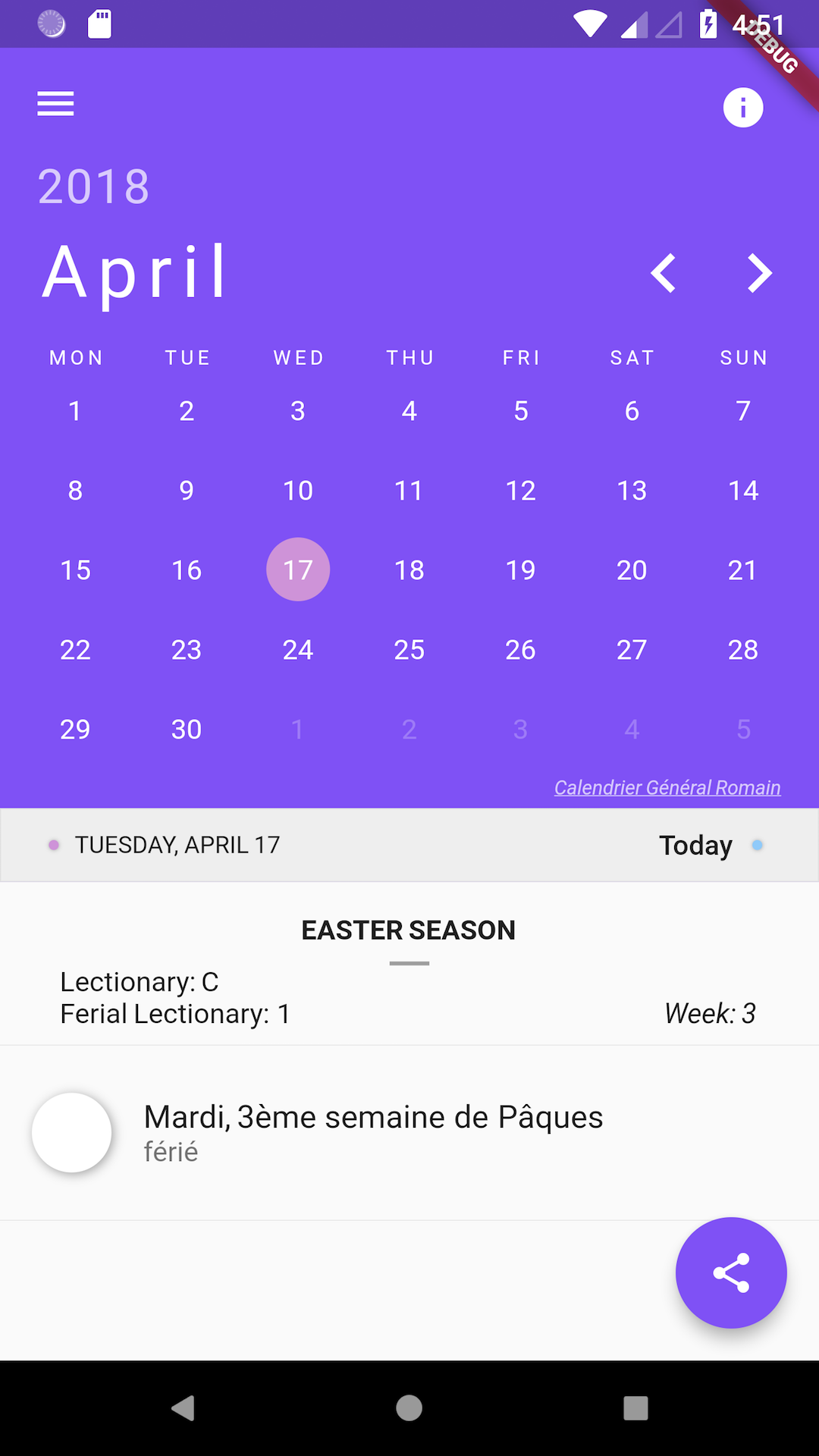The image size is (819, 1456).
Task: Pick April 30 in the calendar
Action: 187,730
